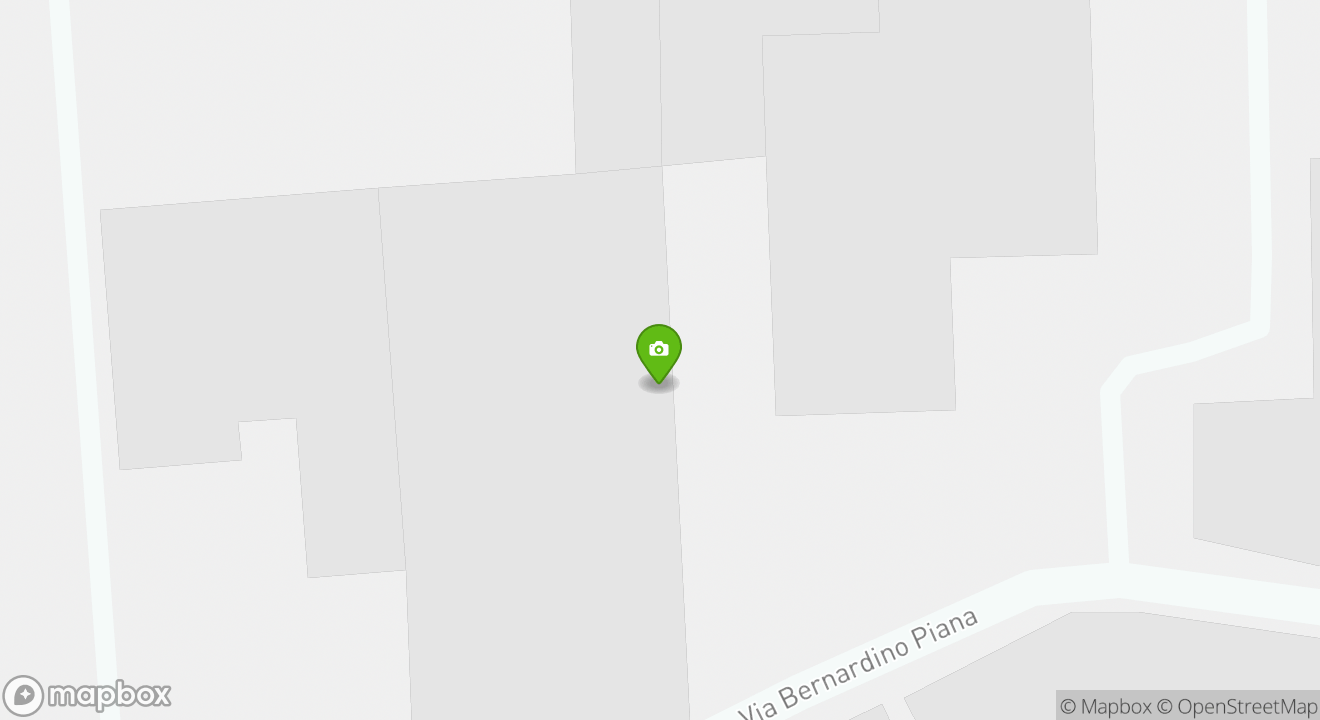Viewport: 1320px width, 720px height.
Task: Tap the green camera map marker
Action: (x=659, y=351)
